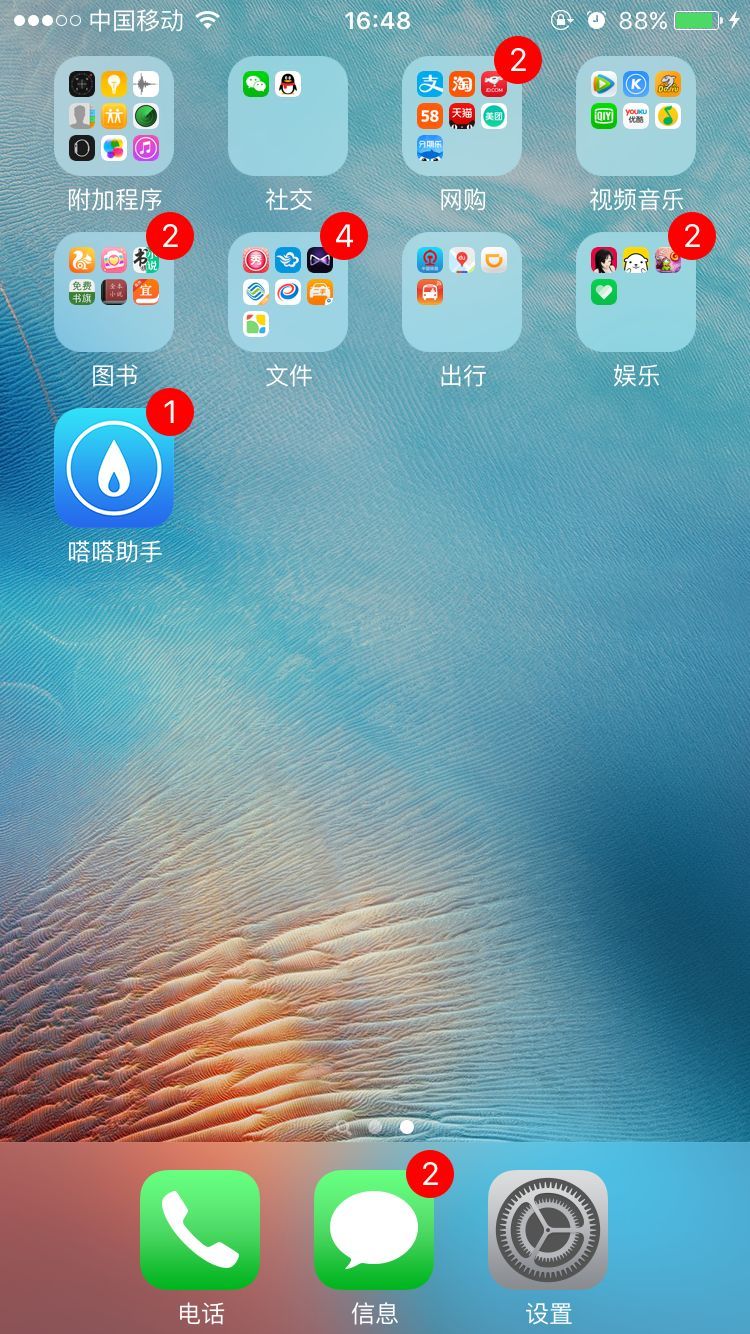Open the 娱乐 entertainment folder

636,292
